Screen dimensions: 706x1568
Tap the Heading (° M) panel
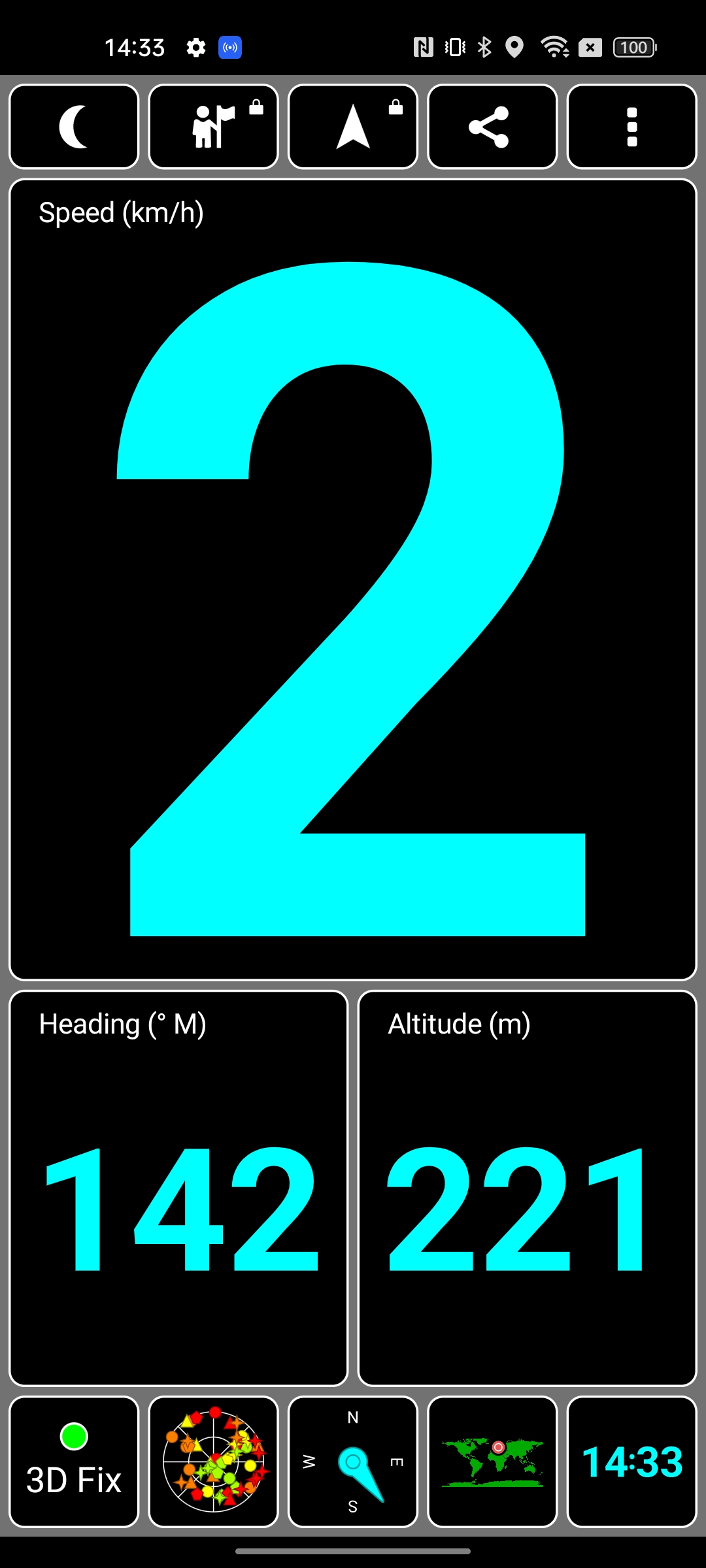(178, 1188)
